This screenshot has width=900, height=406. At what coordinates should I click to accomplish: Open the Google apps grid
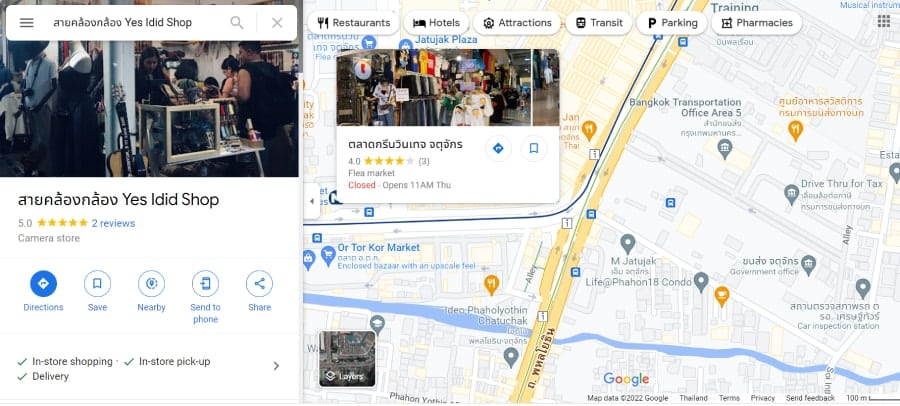pyautogui.click(x=883, y=22)
